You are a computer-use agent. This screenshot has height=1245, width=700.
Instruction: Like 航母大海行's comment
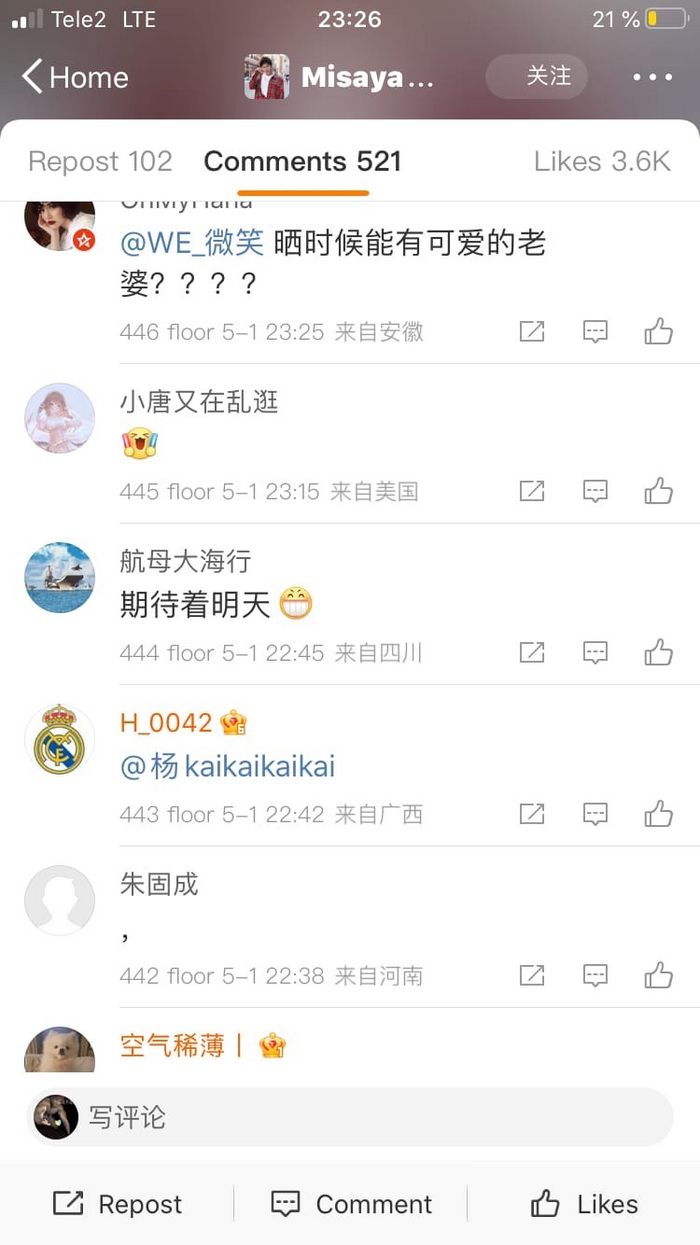click(x=658, y=653)
